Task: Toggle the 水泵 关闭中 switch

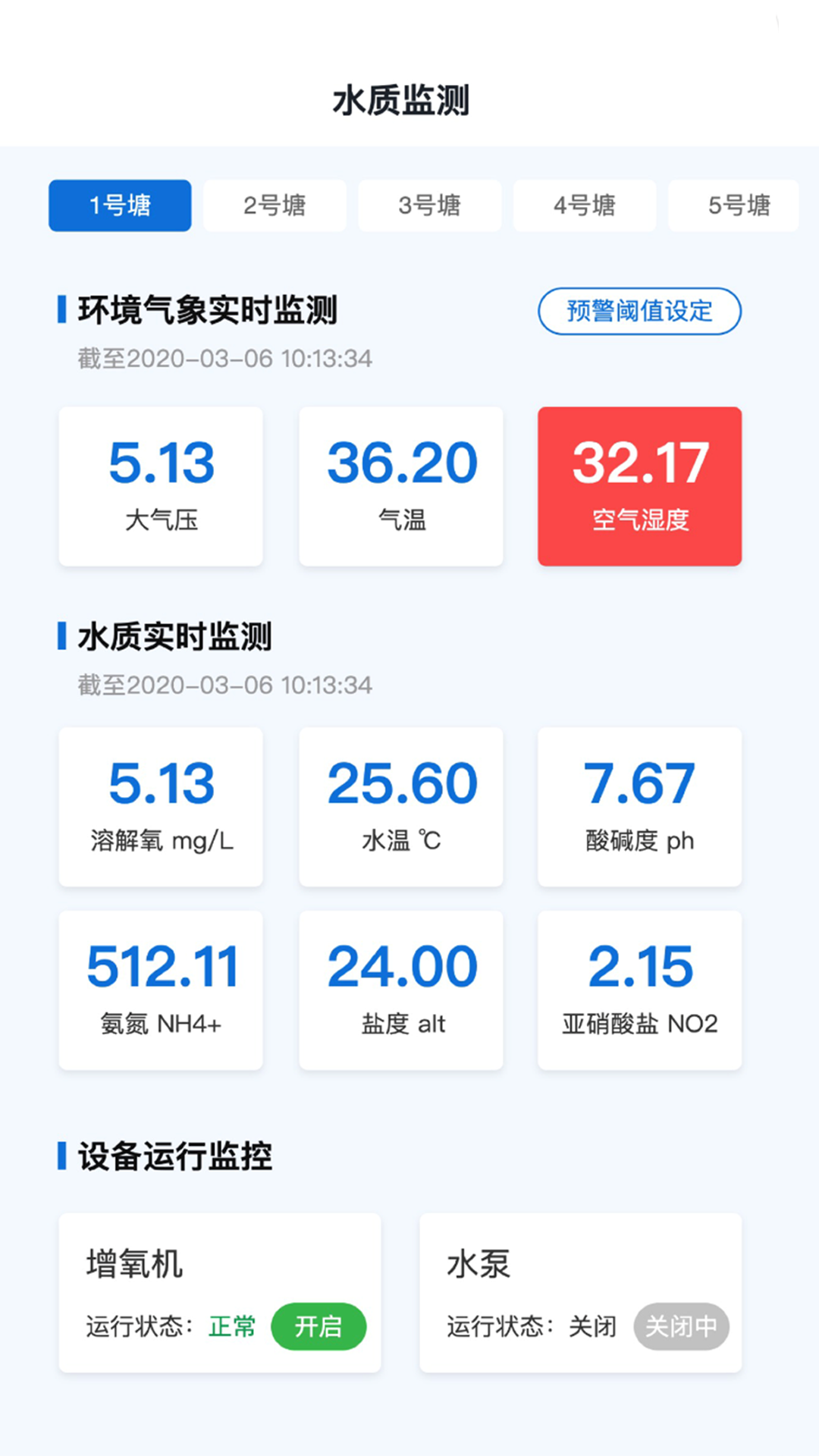Action: click(x=681, y=1326)
